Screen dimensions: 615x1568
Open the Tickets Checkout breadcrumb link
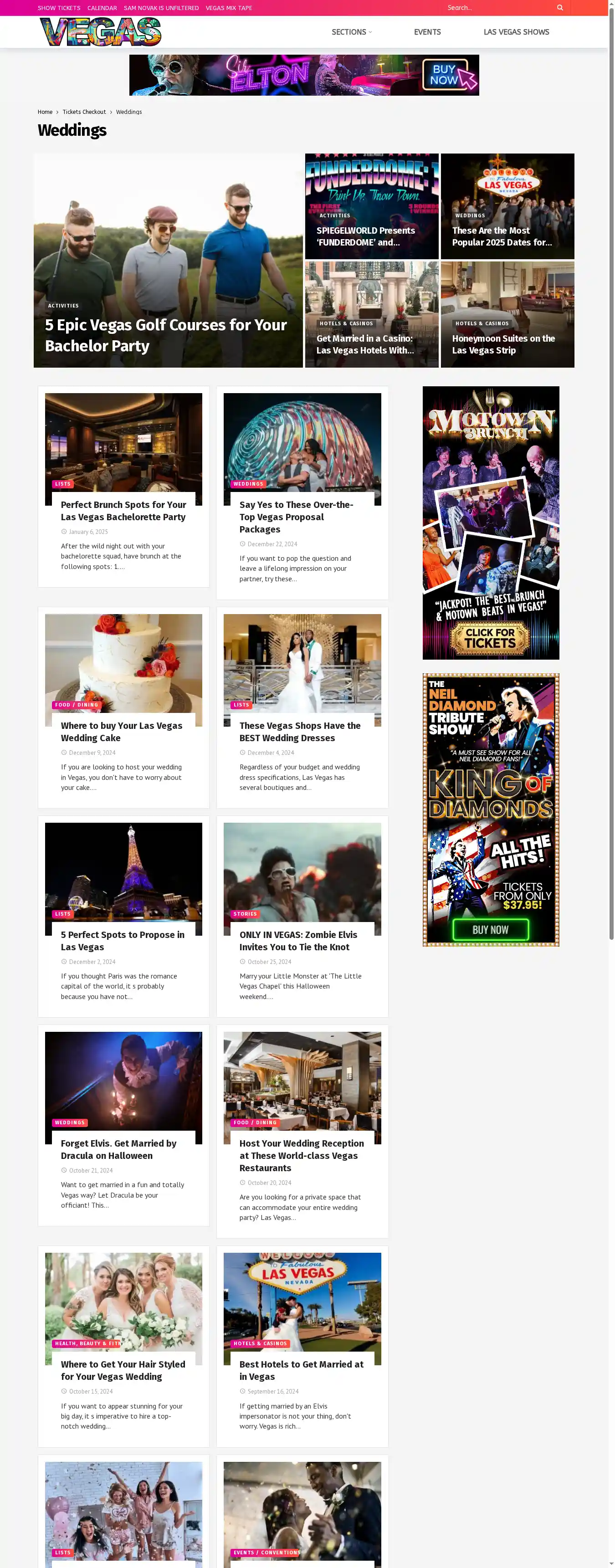[84, 112]
